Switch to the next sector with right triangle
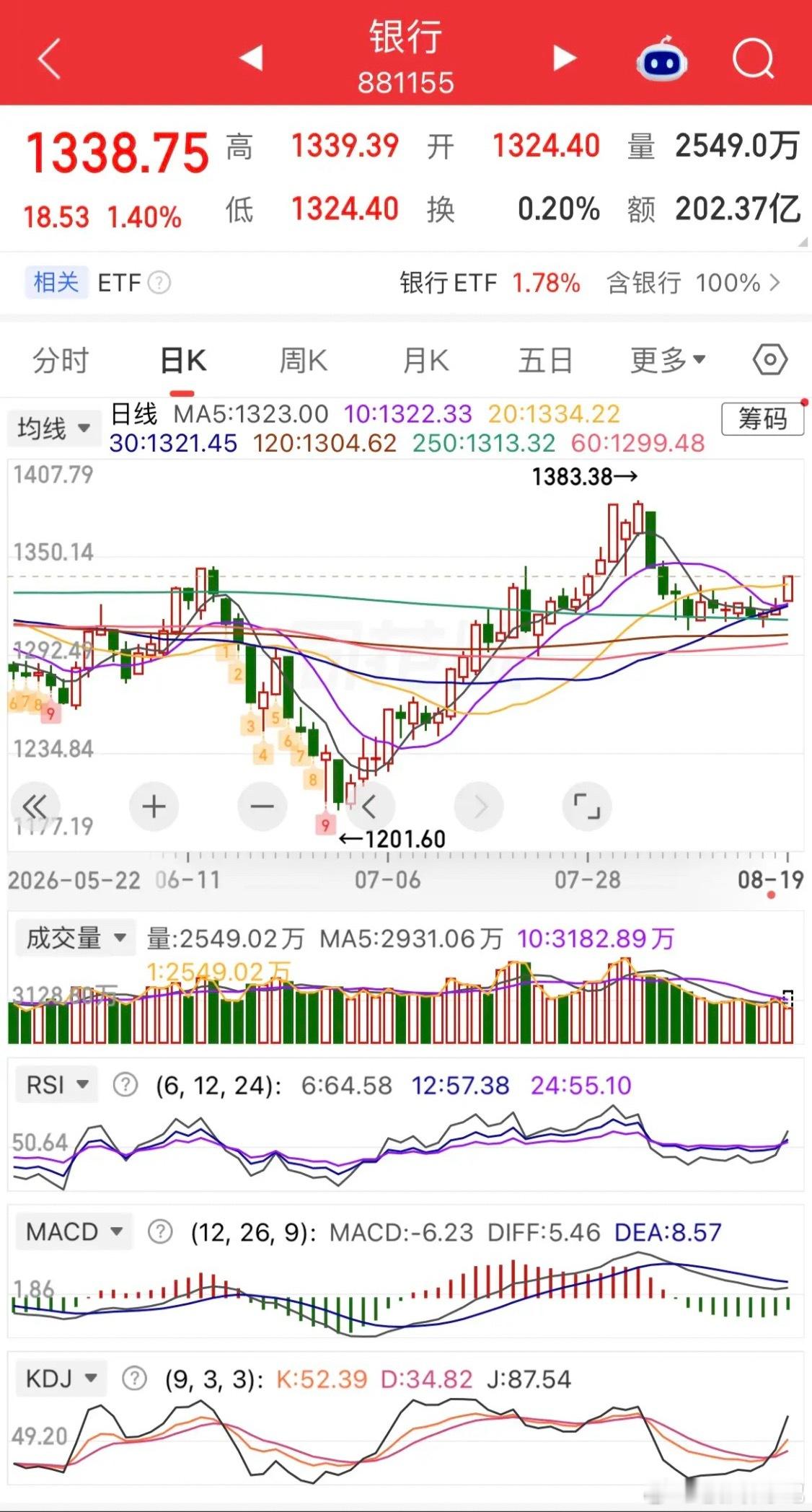Screen dimensions: 812x1512 click(564, 58)
